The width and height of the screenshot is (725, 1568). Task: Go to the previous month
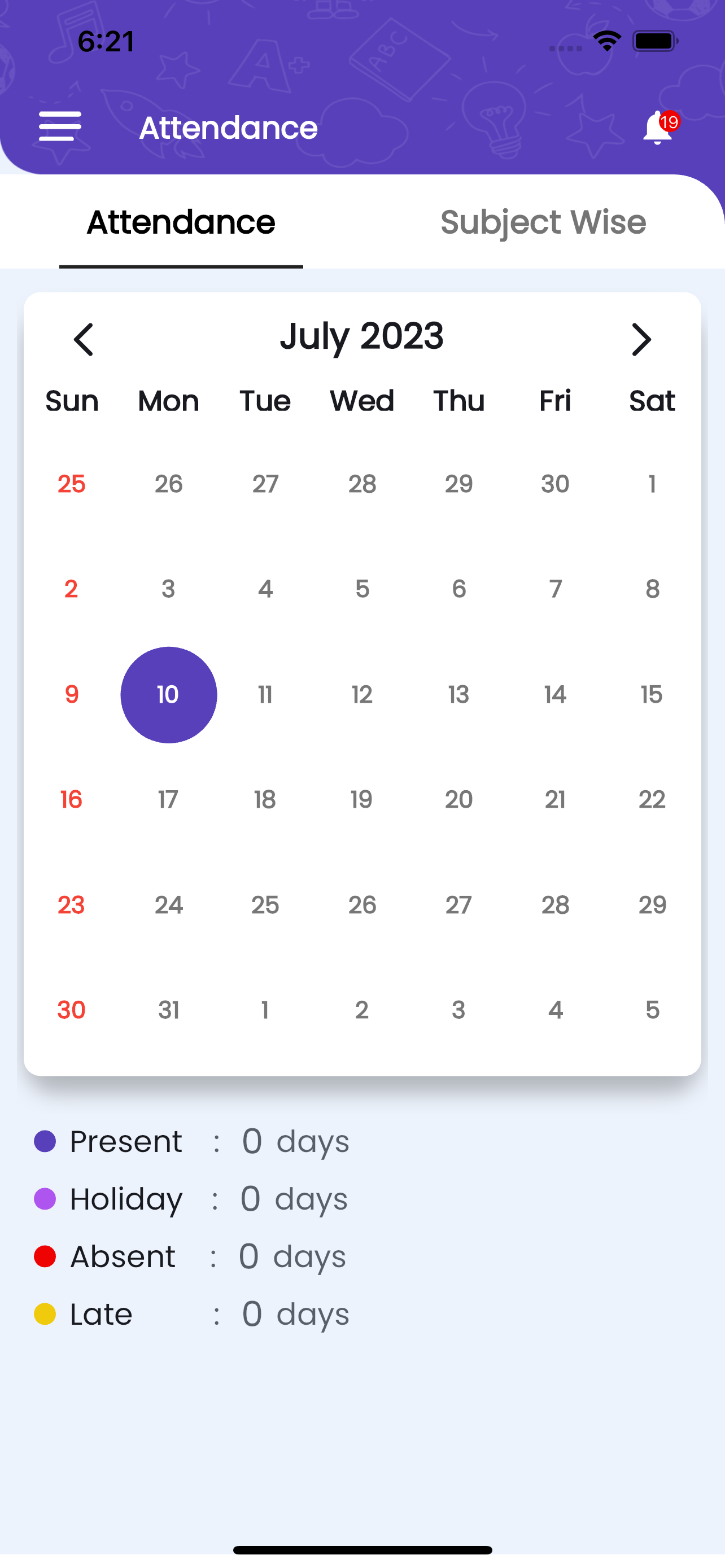[x=84, y=339]
